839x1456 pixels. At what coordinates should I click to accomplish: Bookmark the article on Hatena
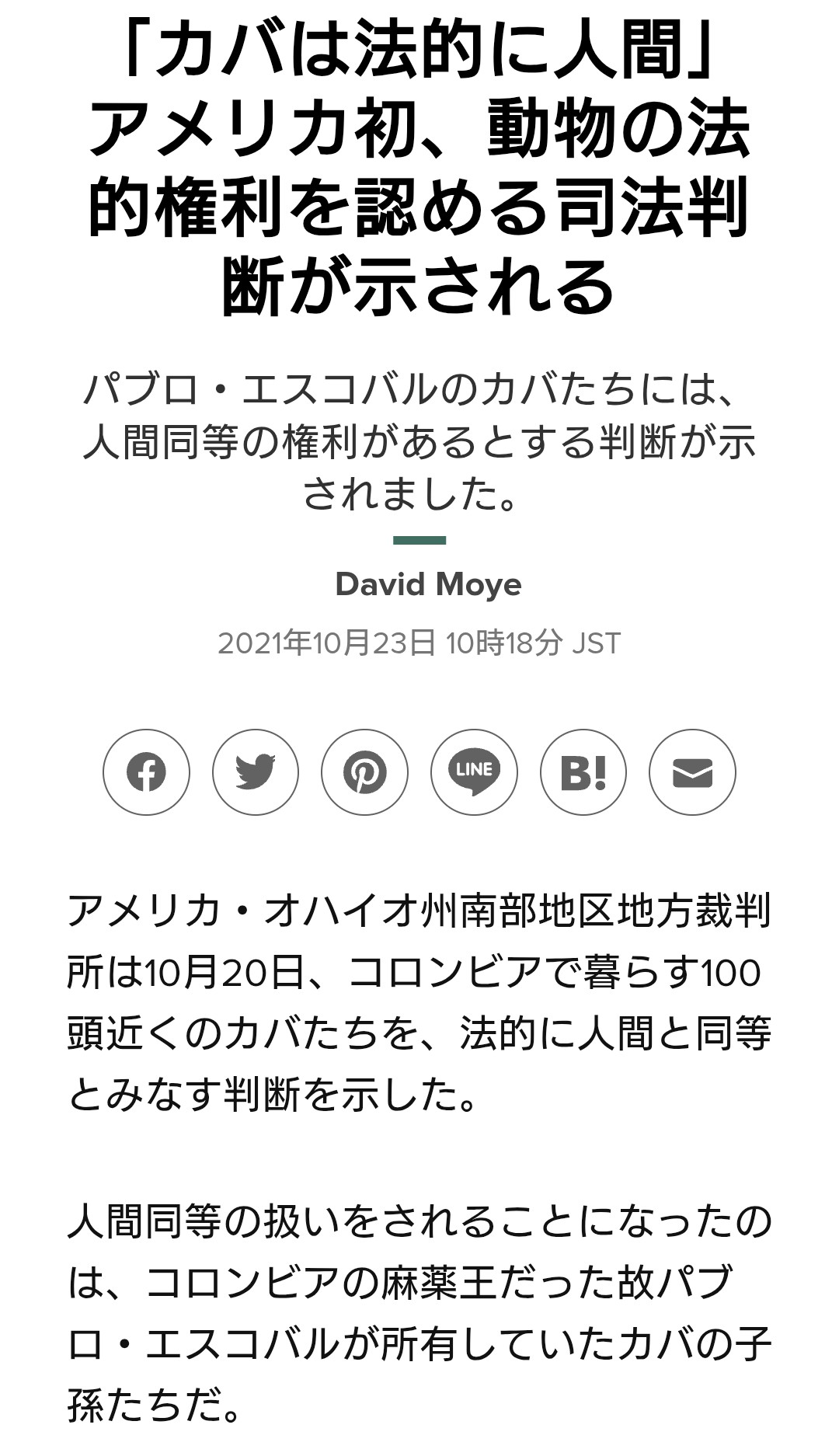pos(583,772)
